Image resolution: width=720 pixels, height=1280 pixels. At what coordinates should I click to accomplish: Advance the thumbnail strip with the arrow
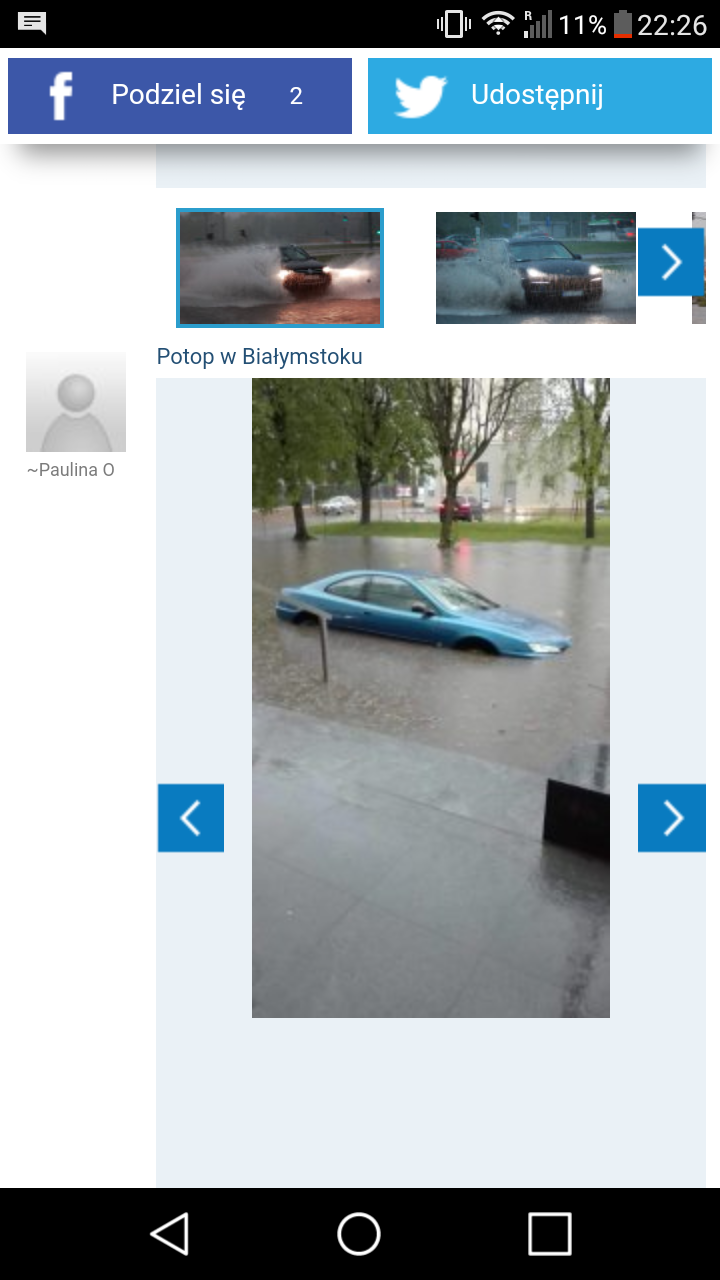(x=671, y=262)
